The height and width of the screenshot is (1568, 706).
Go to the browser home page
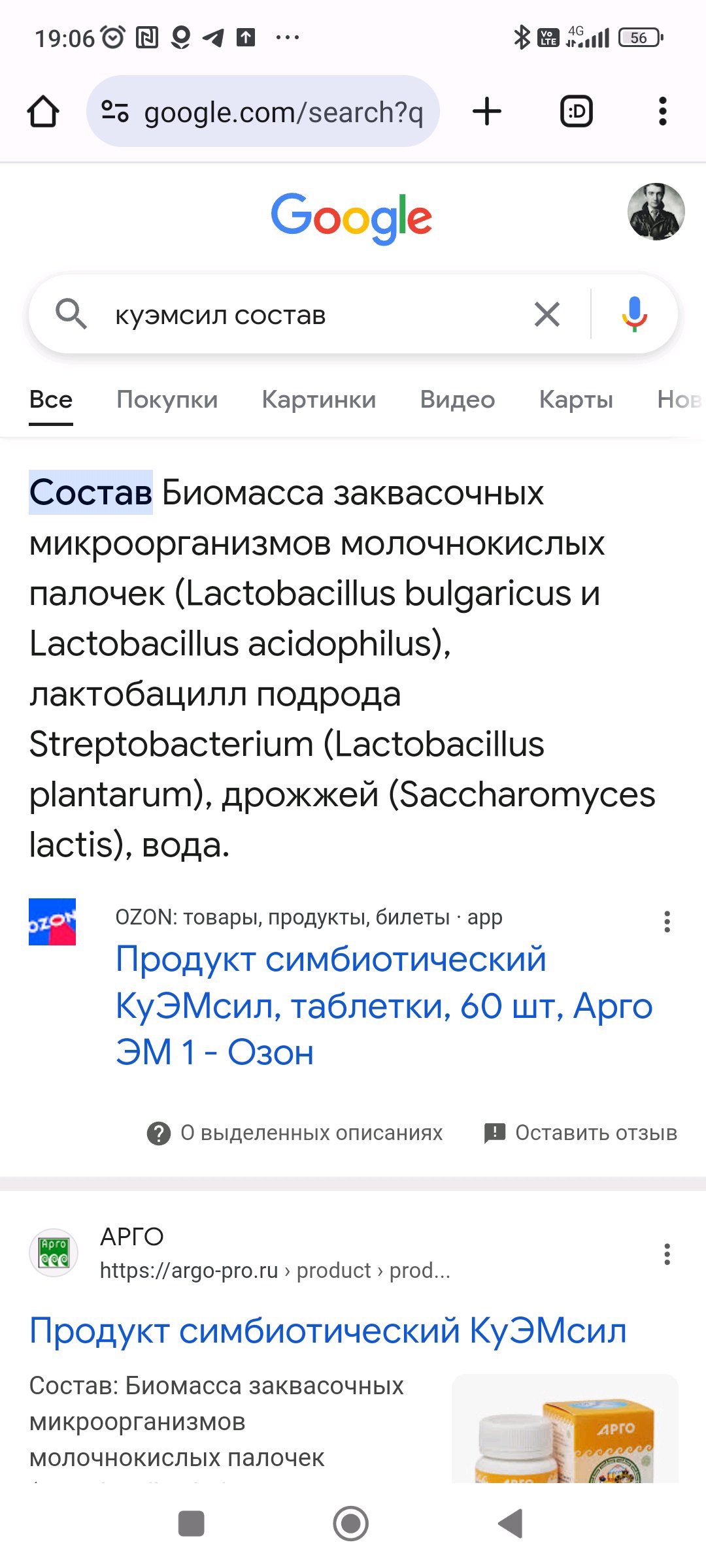[x=43, y=112]
